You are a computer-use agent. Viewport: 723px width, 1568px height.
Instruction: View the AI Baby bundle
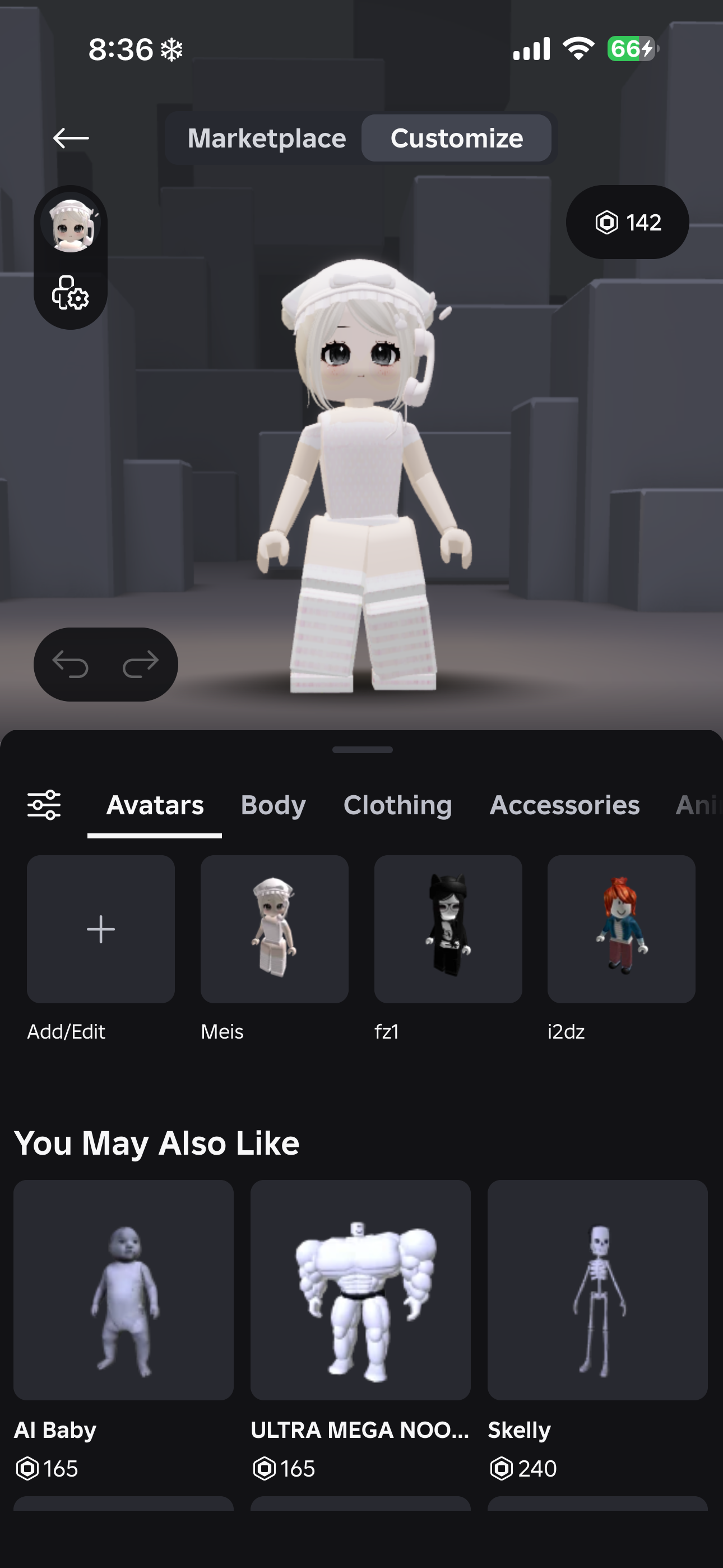(x=123, y=1290)
